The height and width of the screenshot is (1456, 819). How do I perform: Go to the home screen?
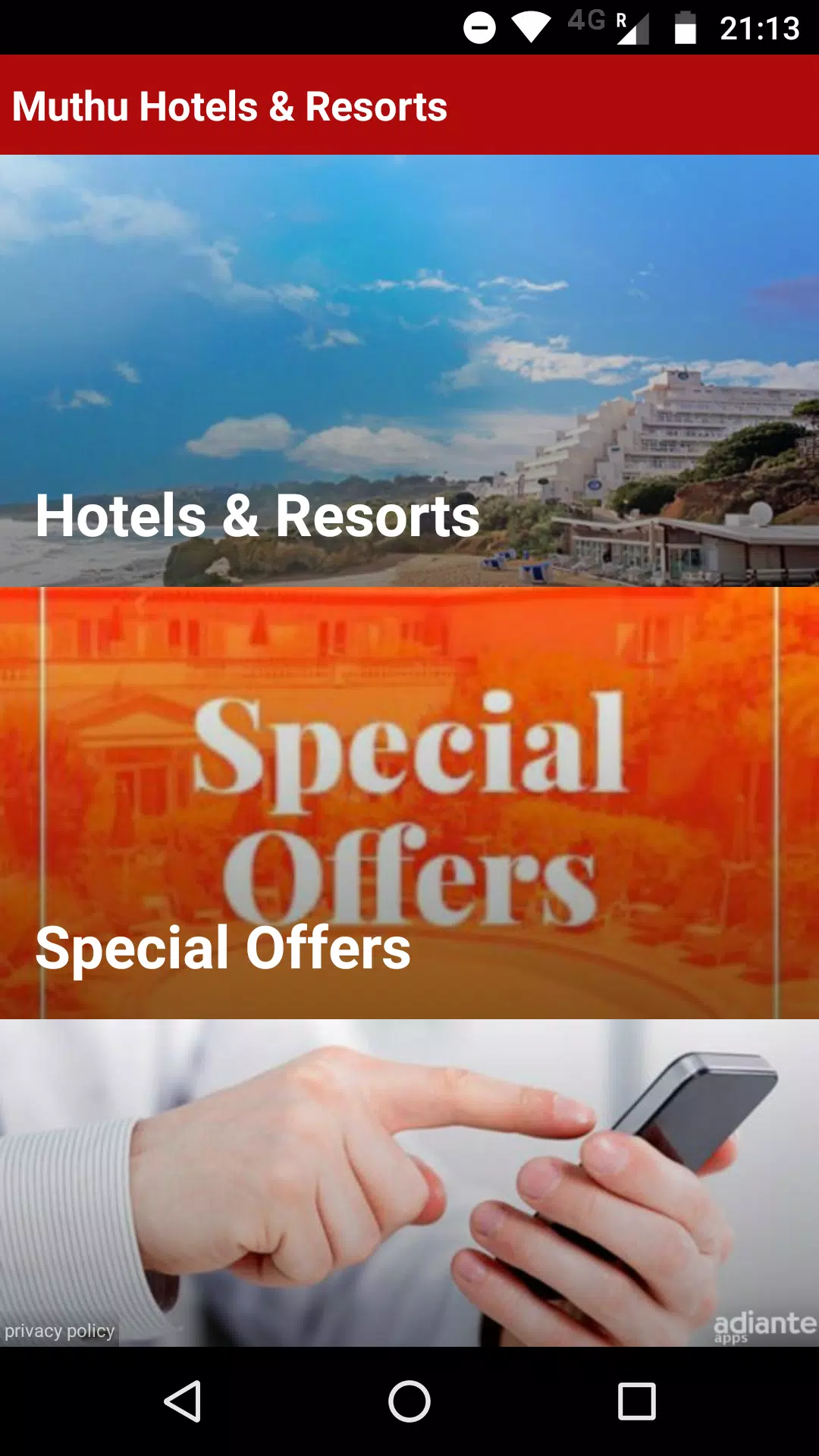coord(409,1401)
